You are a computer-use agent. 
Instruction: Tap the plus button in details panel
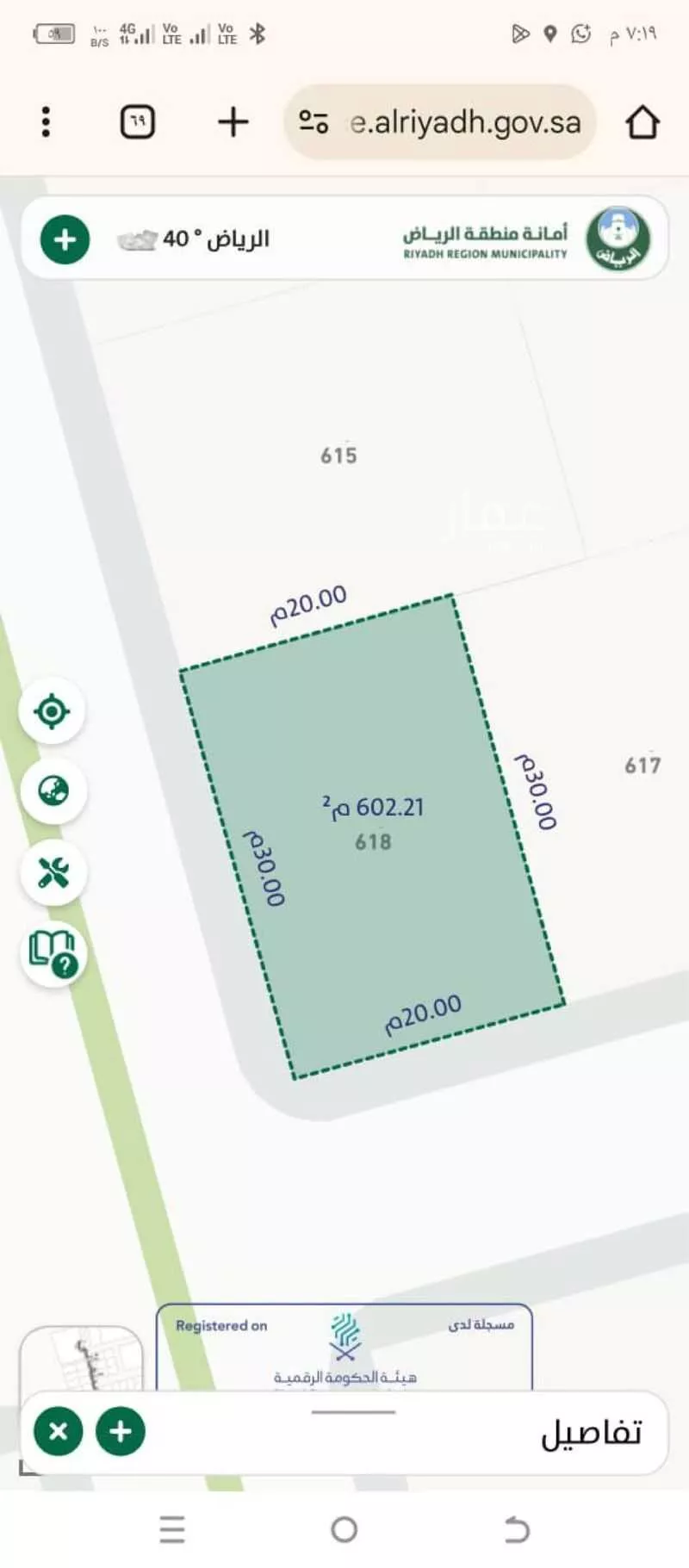(121, 1431)
